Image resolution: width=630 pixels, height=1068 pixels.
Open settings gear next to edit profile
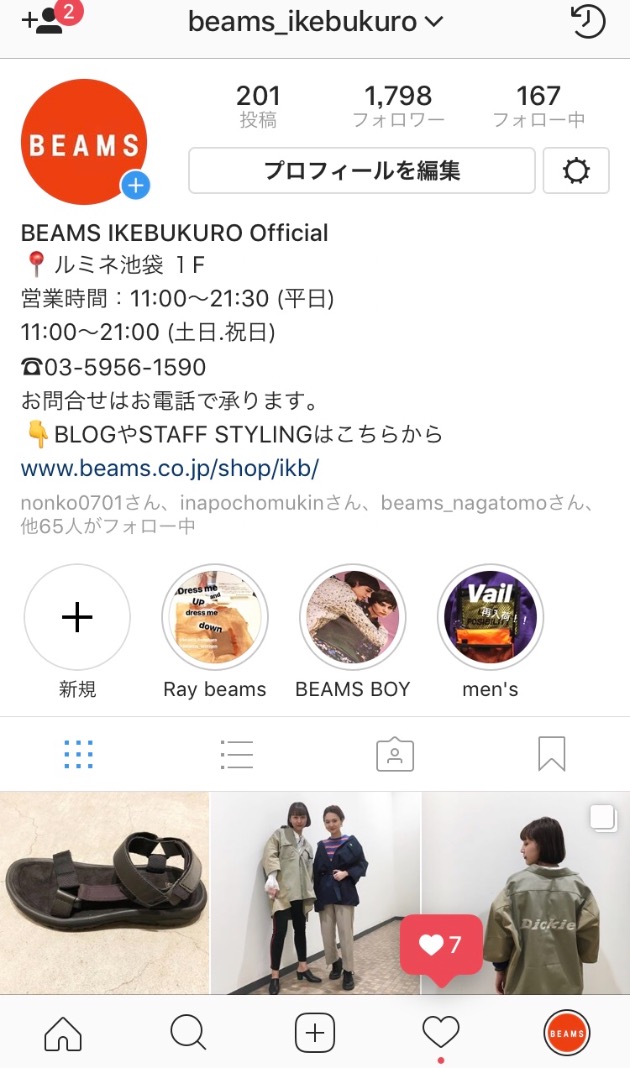point(576,171)
